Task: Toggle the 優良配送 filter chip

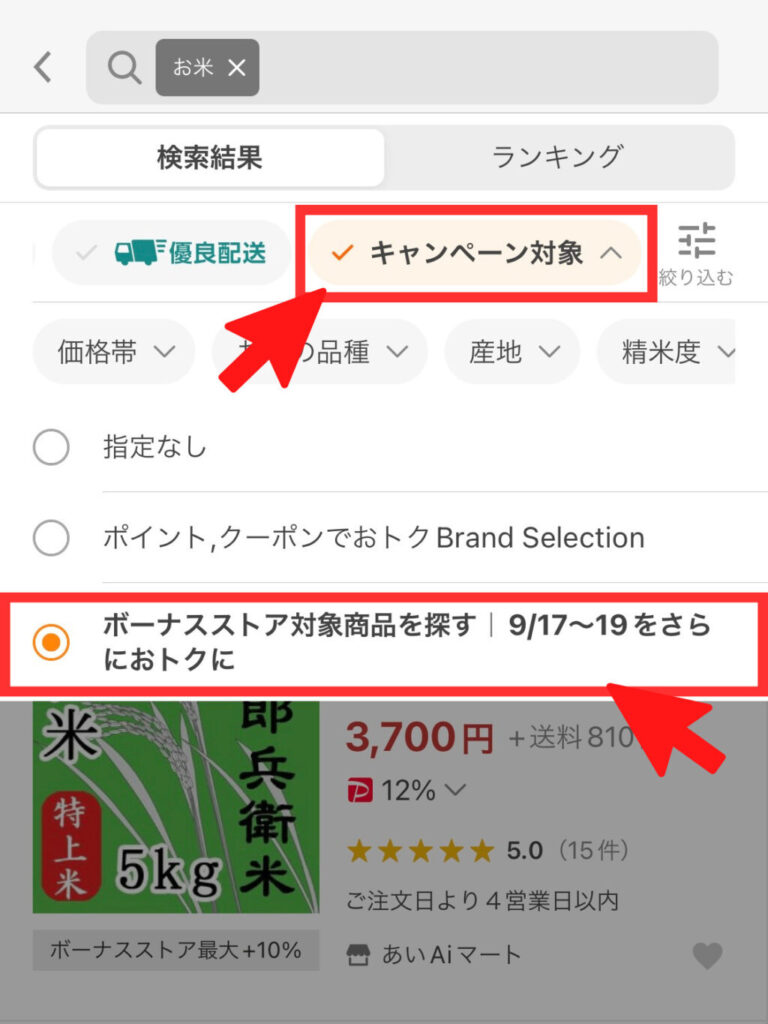Action: point(171,253)
